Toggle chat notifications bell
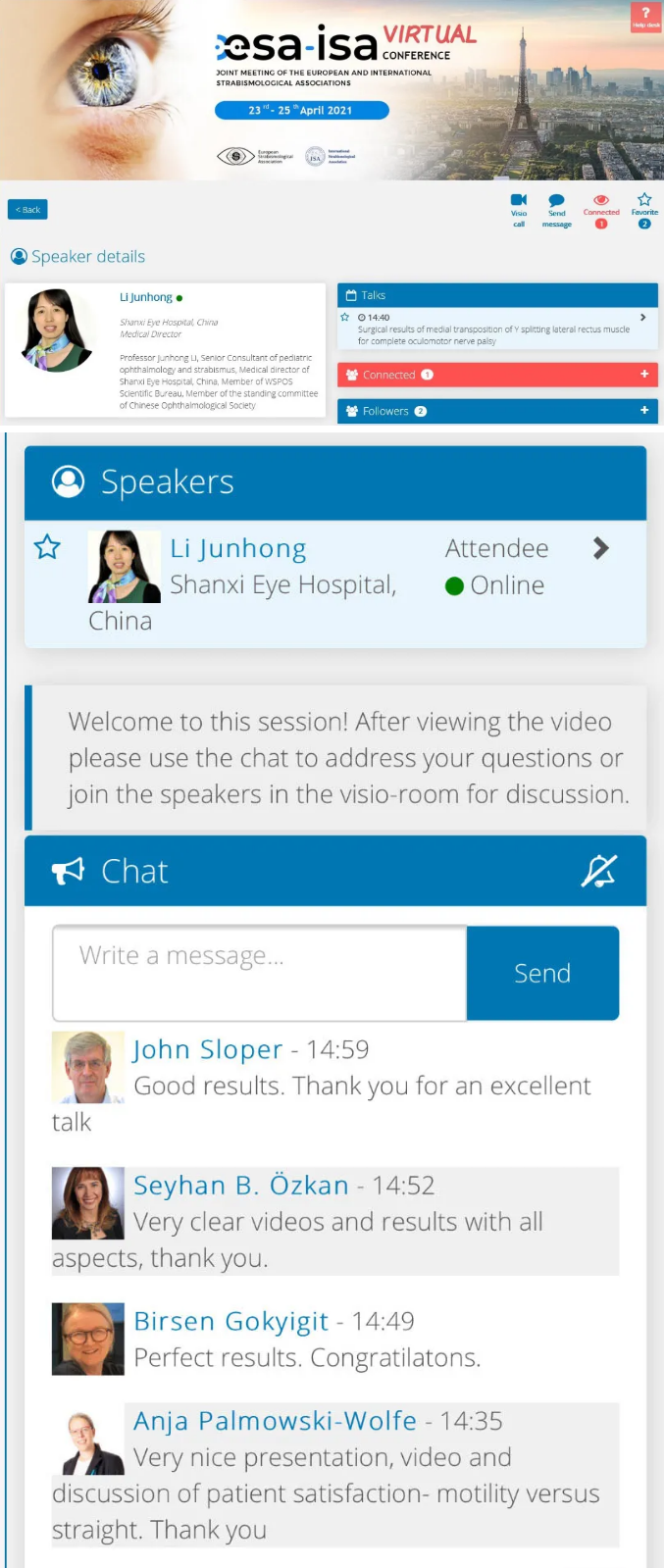Image resolution: width=665 pixels, height=1568 pixels. 598,871
